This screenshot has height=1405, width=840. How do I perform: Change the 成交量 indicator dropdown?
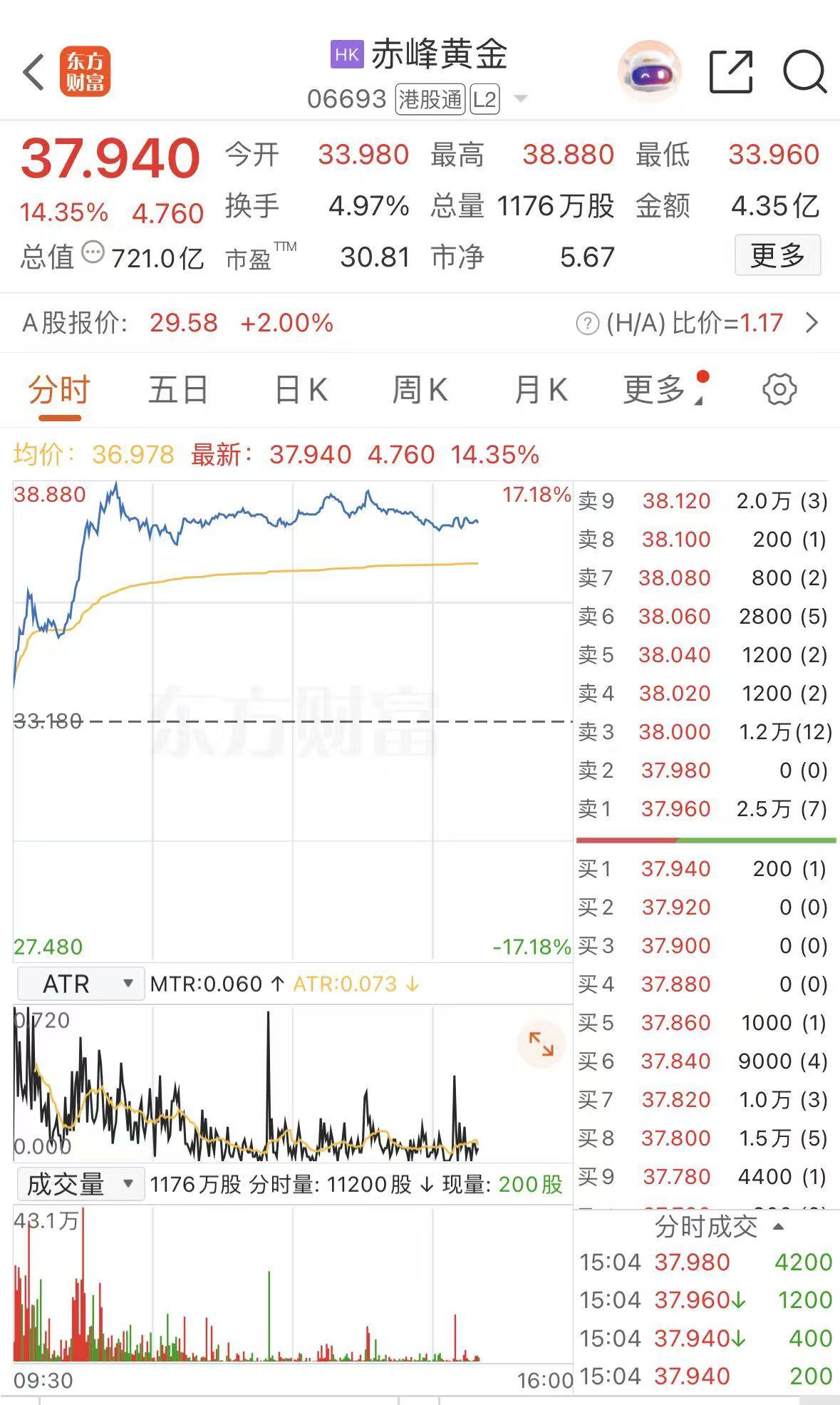point(80,1184)
